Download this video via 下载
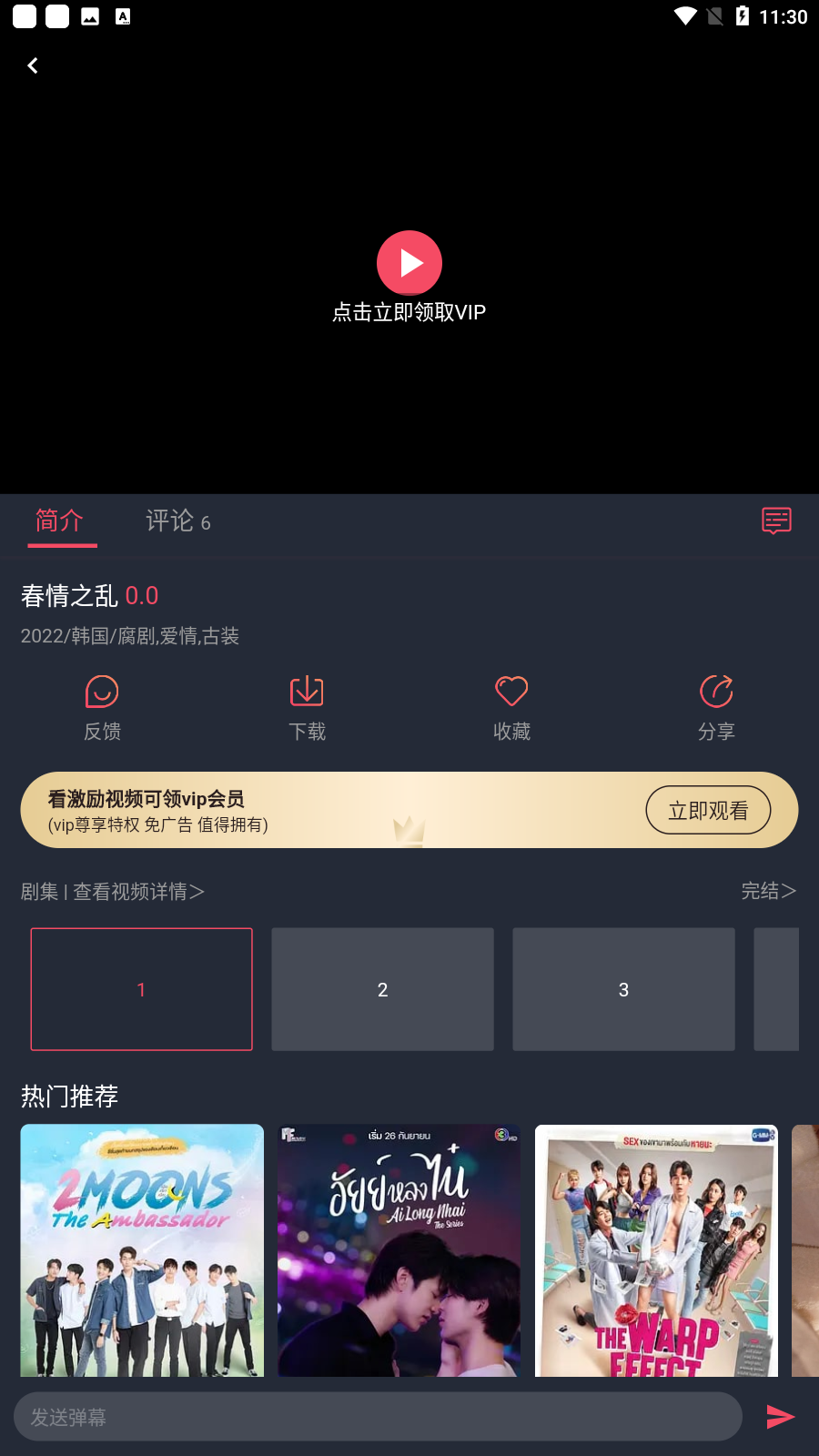The width and height of the screenshot is (819, 1456). pyautogui.click(x=307, y=709)
